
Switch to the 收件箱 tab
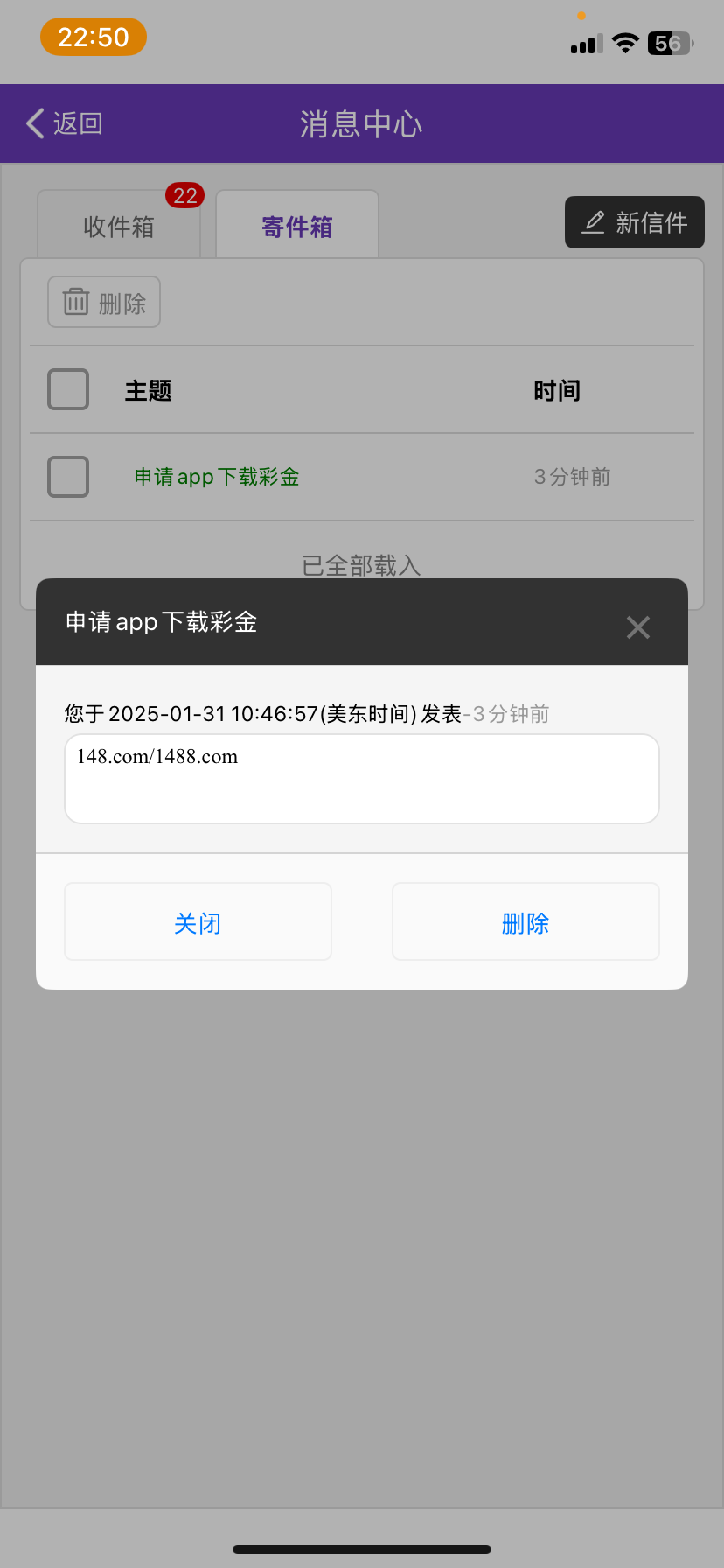coord(119,226)
